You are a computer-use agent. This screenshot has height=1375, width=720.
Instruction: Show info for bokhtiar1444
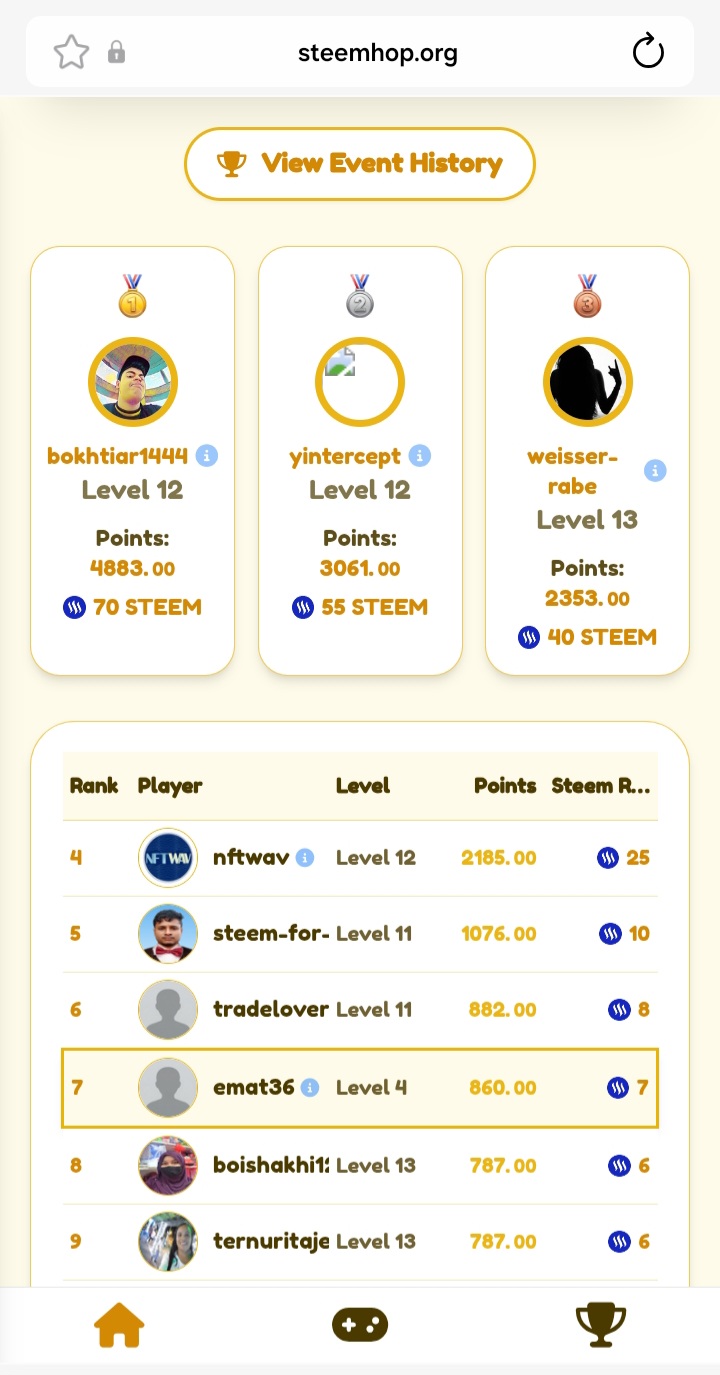click(207, 456)
